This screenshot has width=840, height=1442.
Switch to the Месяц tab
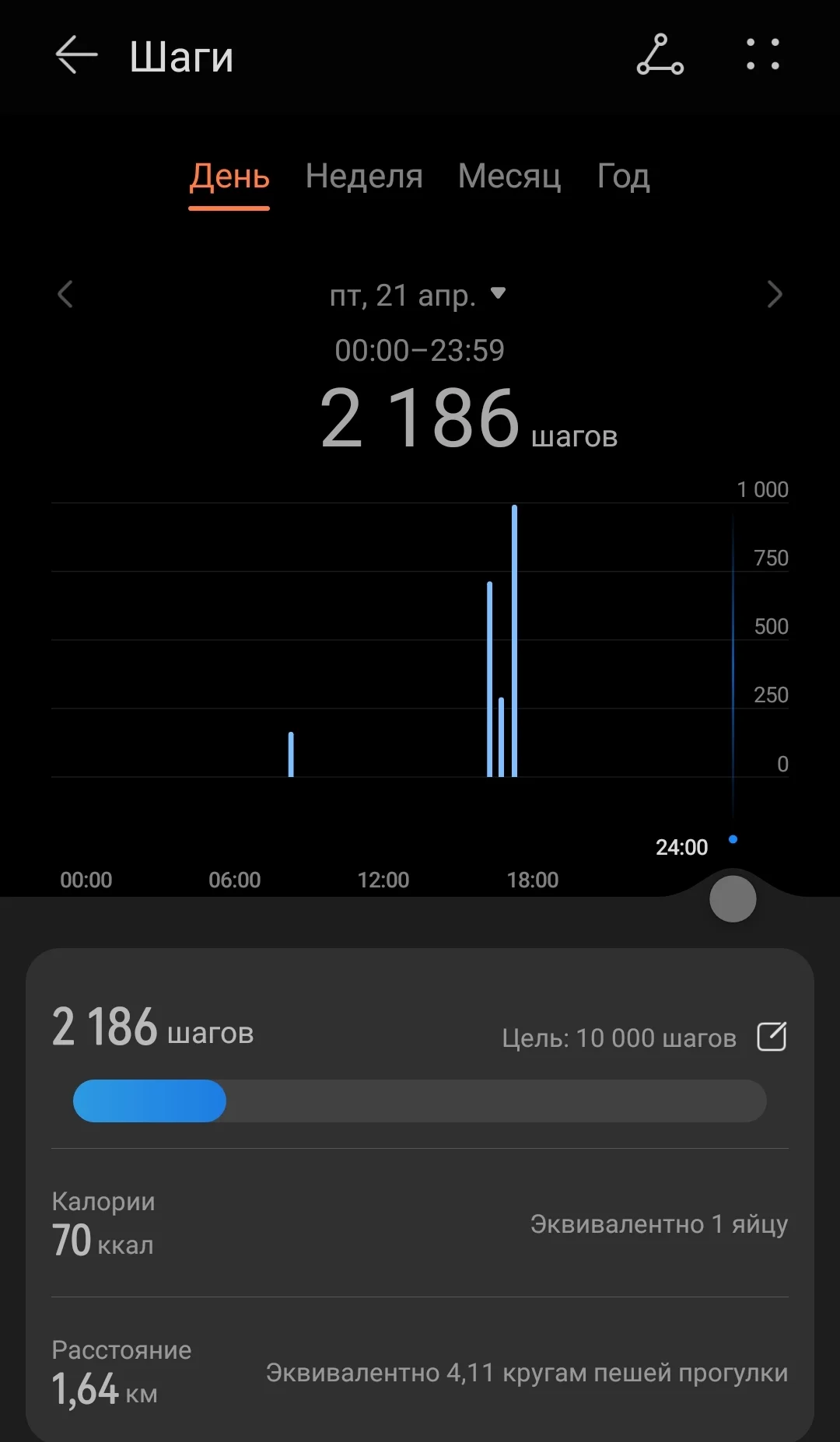509,177
